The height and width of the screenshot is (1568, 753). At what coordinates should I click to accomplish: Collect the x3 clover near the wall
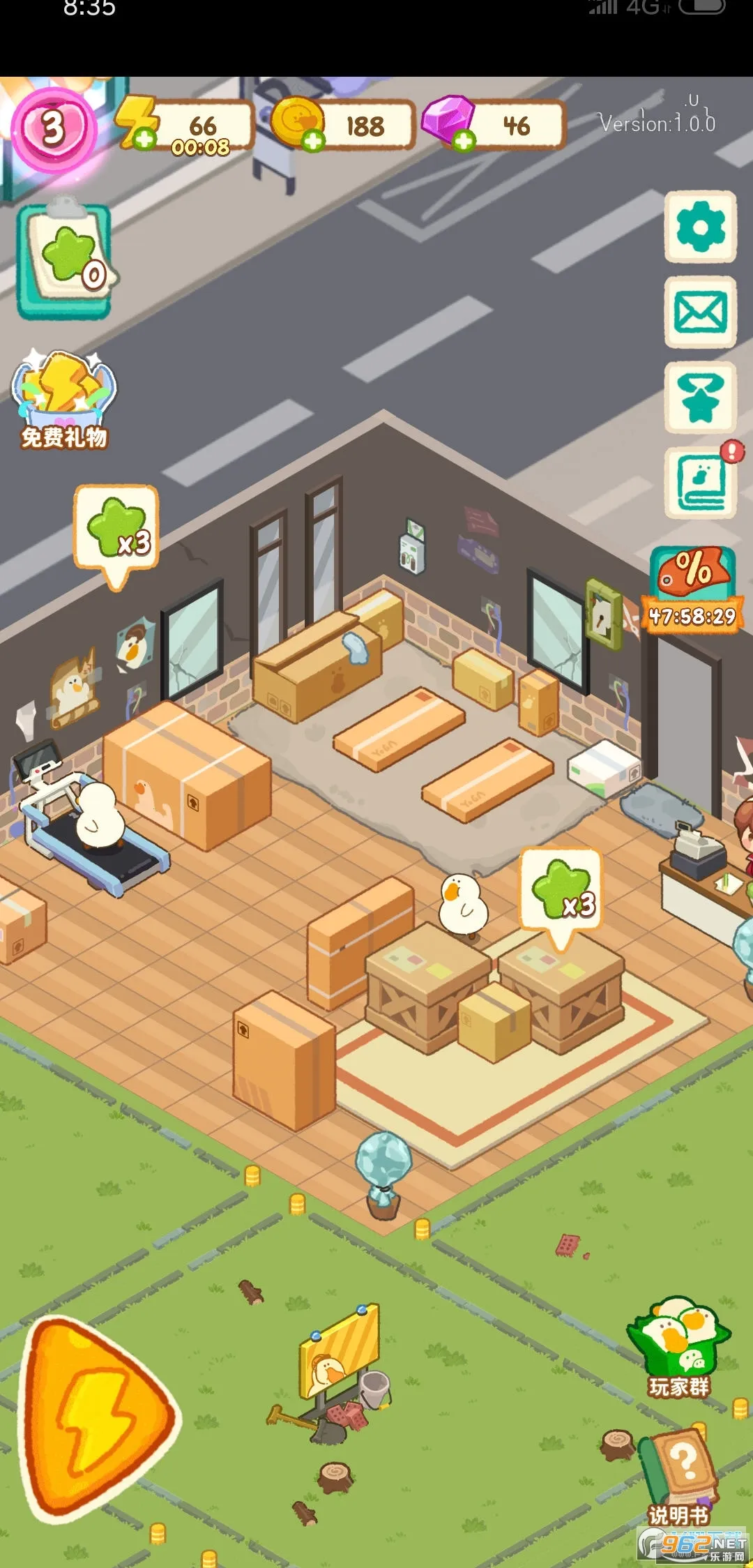[117, 529]
